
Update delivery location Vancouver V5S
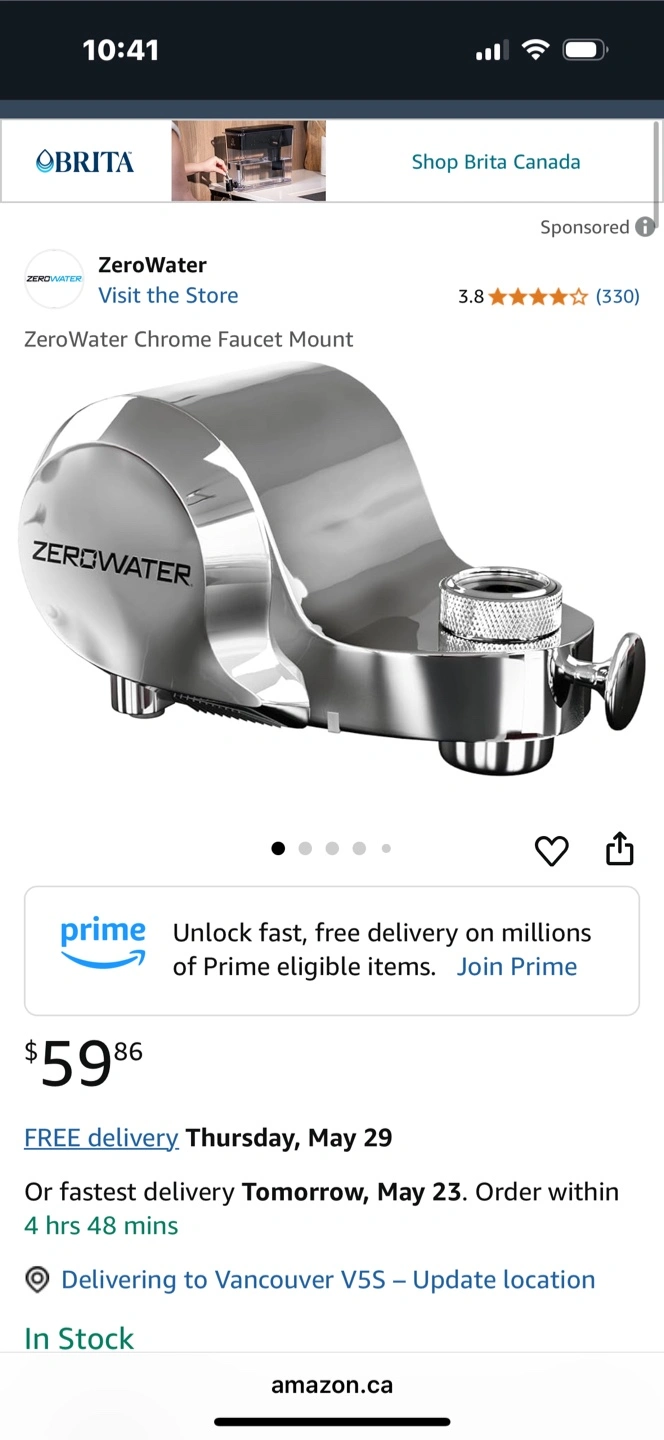click(328, 1280)
